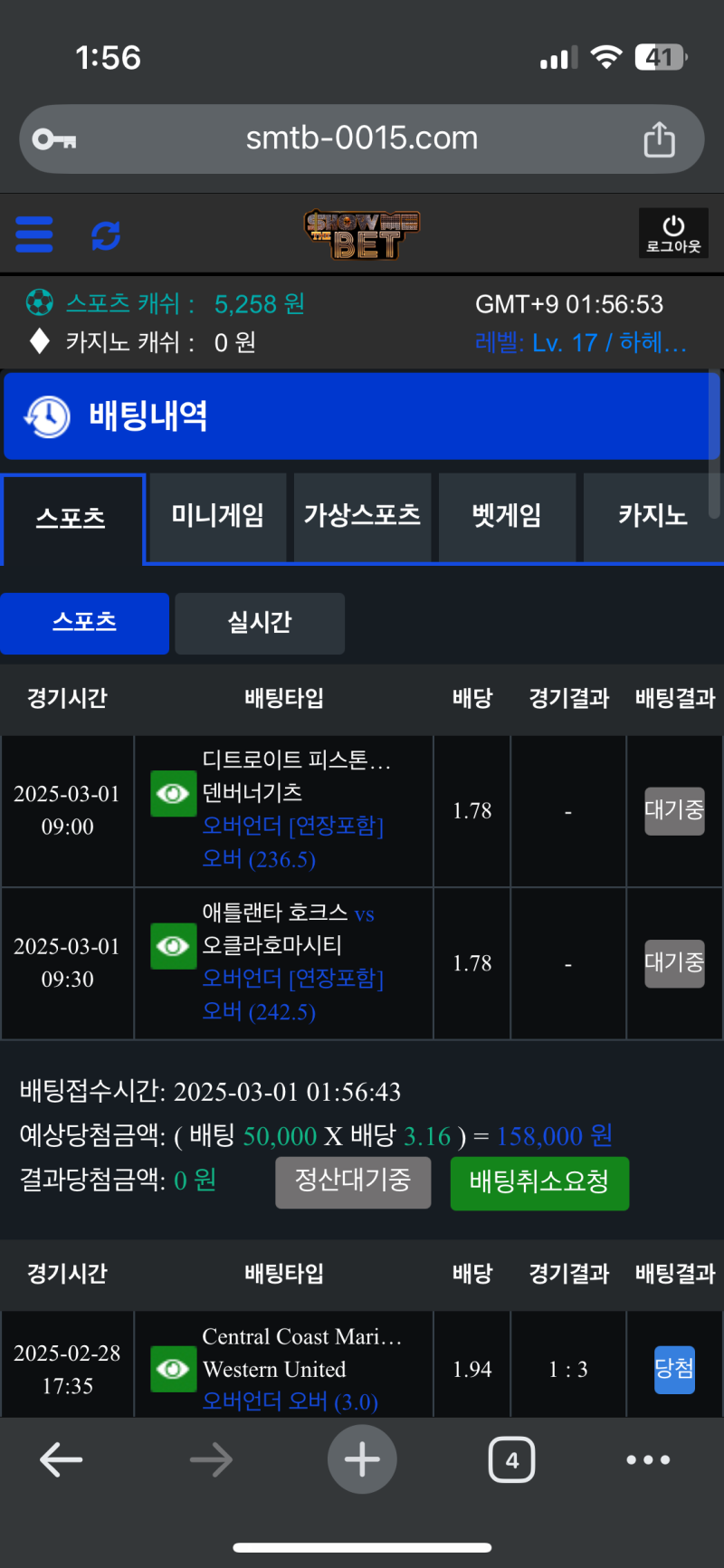View the four open browser tabs
This screenshot has width=724, height=1568.
tap(511, 1459)
